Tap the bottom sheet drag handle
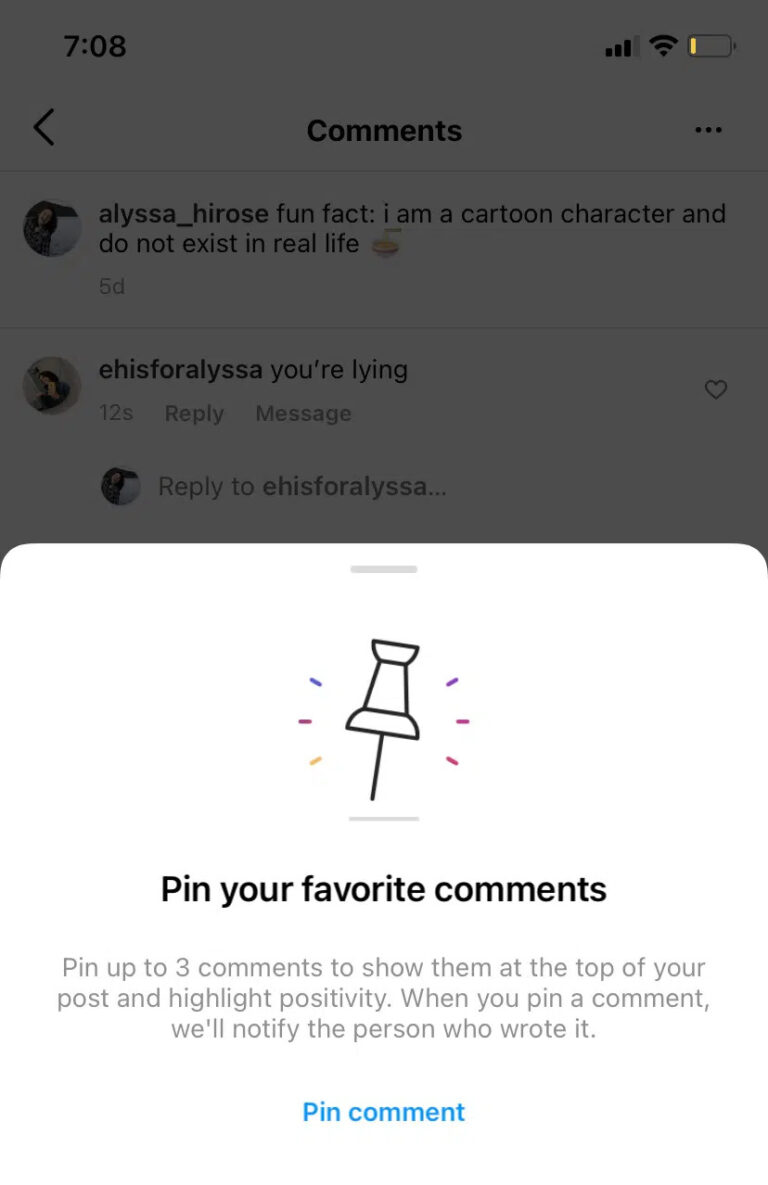The height and width of the screenshot is (1185, 768). [x=384, y=568]
